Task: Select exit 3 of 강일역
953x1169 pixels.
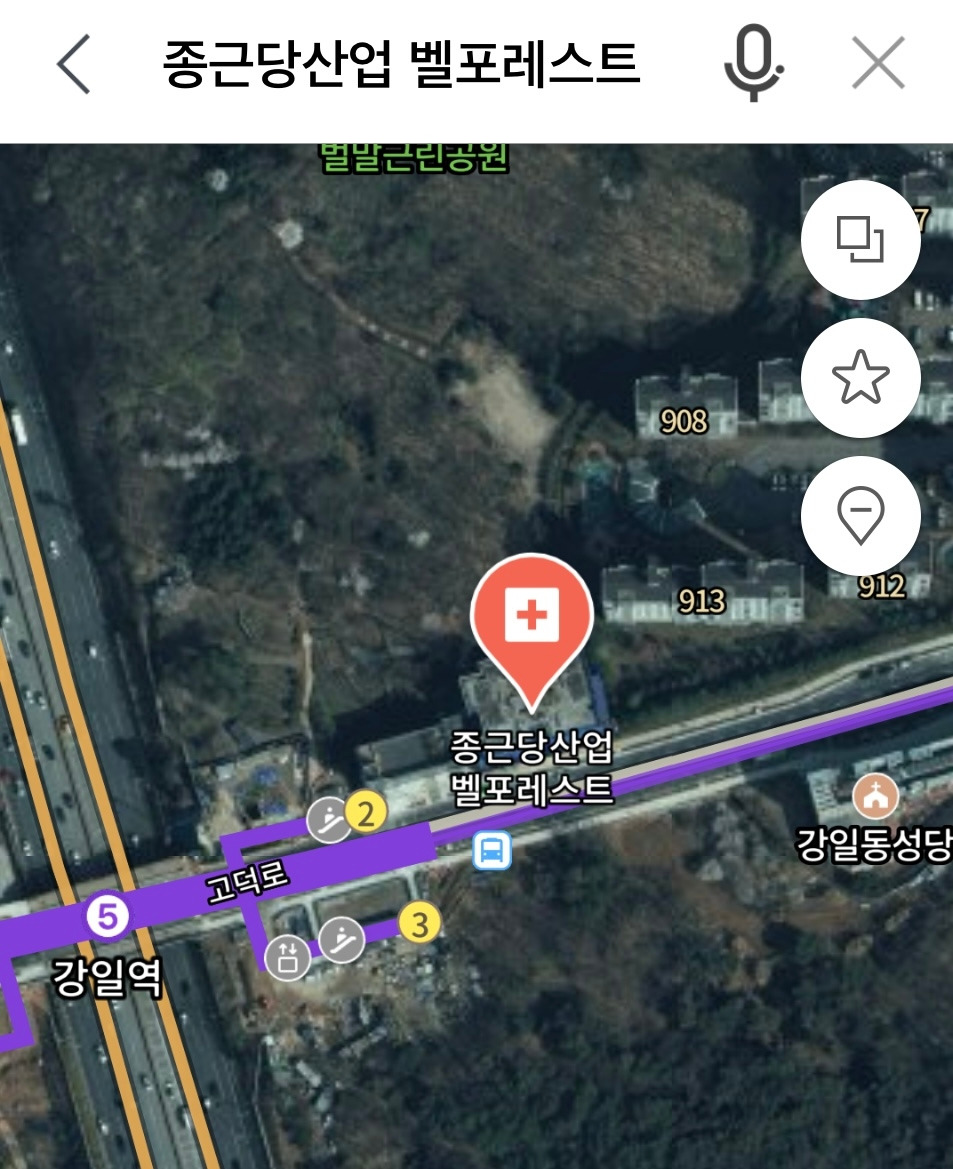Action: (420, 925)
